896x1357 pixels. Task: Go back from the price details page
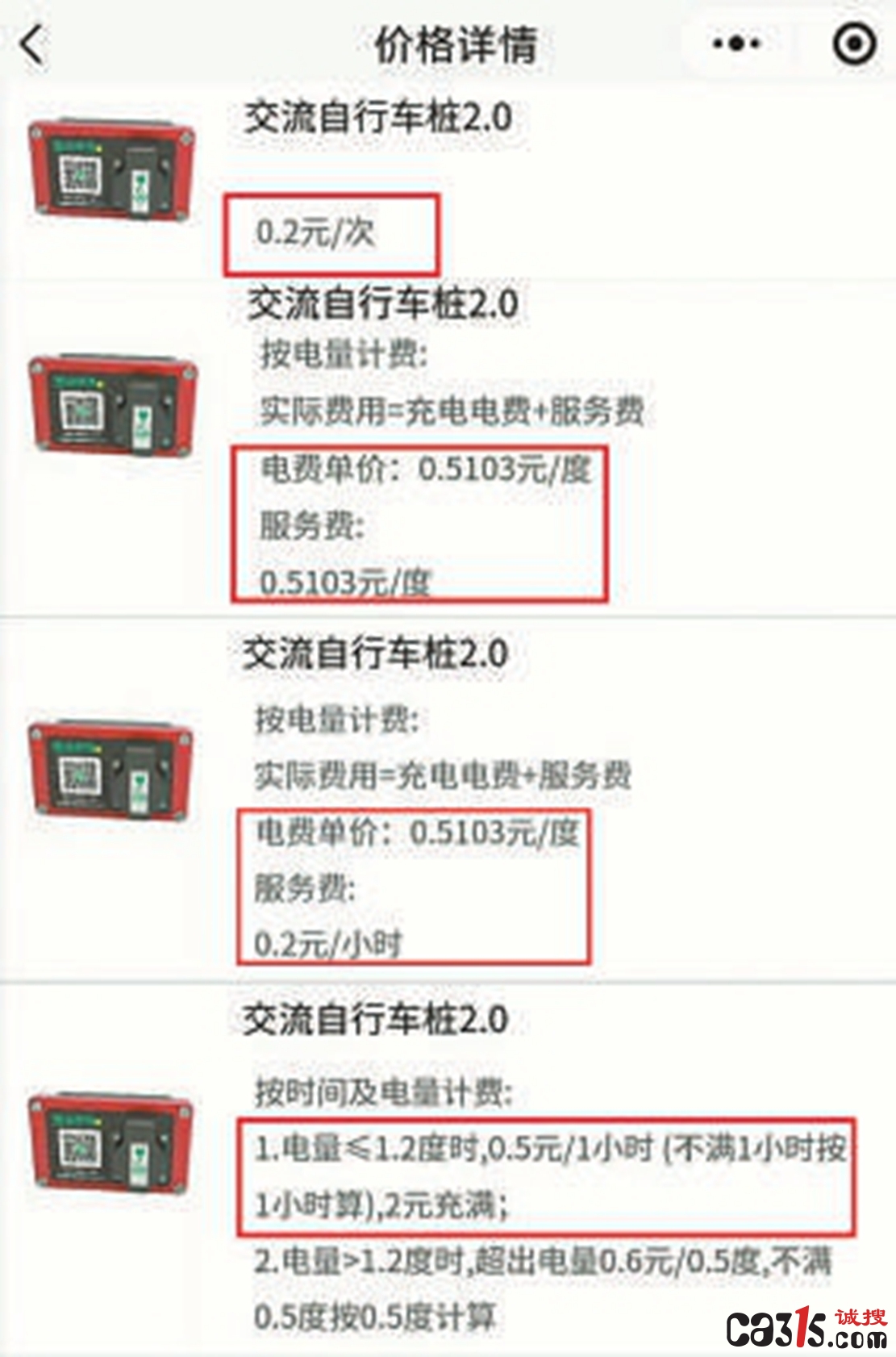[34, 44]
